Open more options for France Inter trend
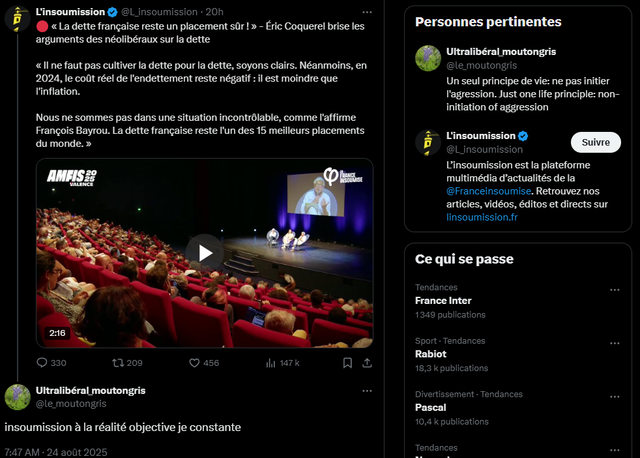Viewport: 640px width, 458px height. pos(614,290)
